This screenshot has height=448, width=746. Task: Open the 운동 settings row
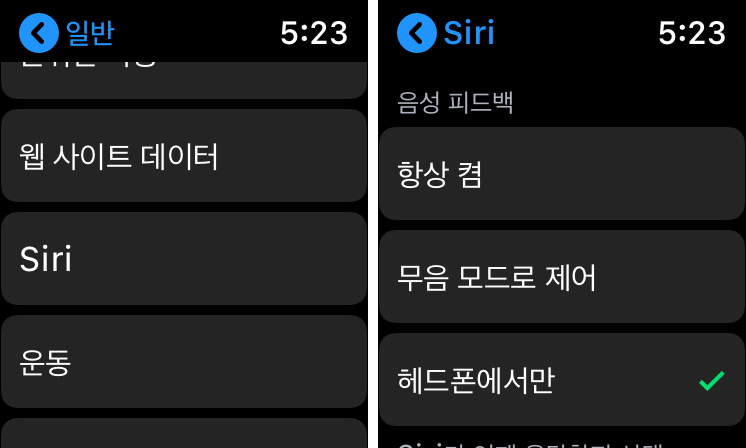pos(184,361)
